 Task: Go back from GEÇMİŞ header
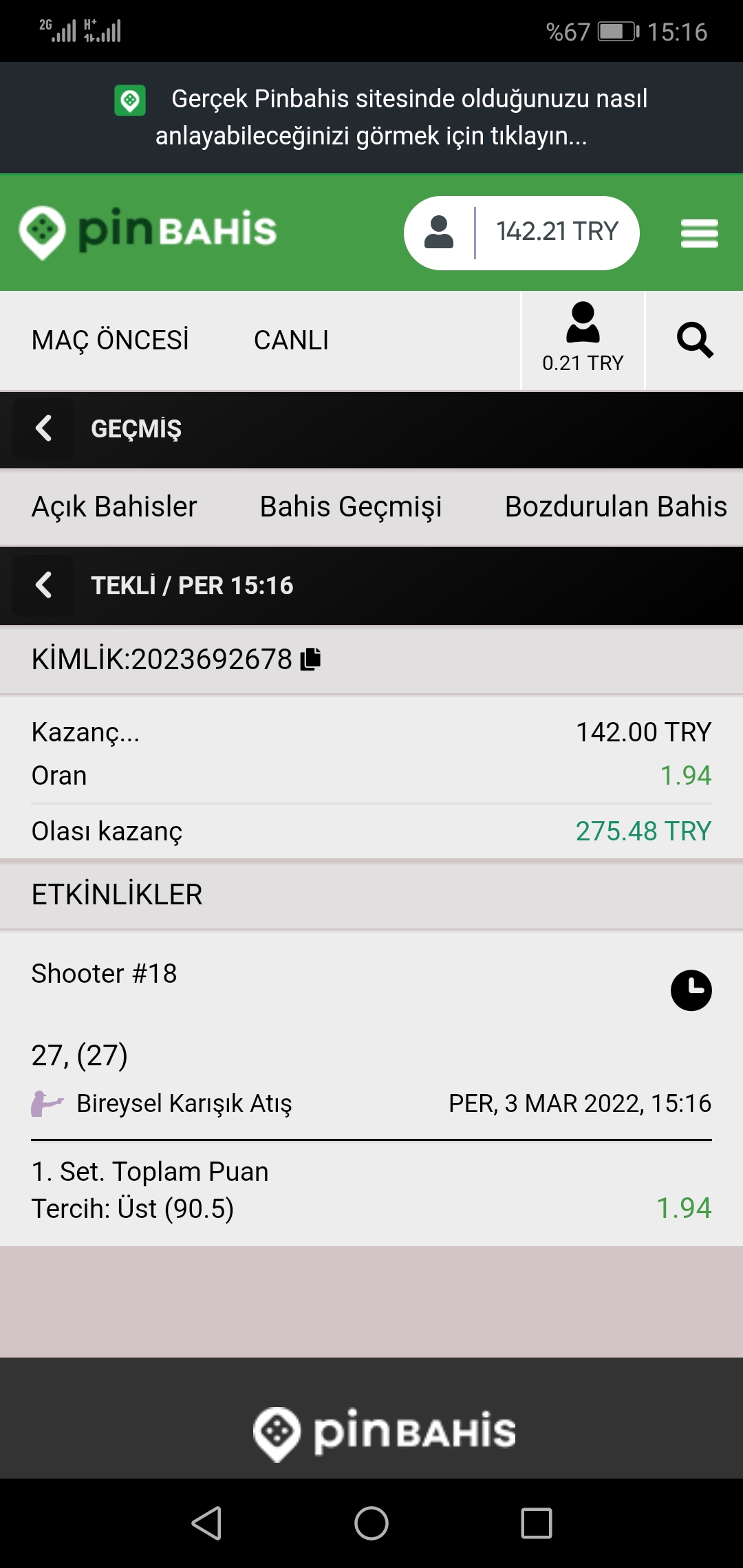pos(43,428)
